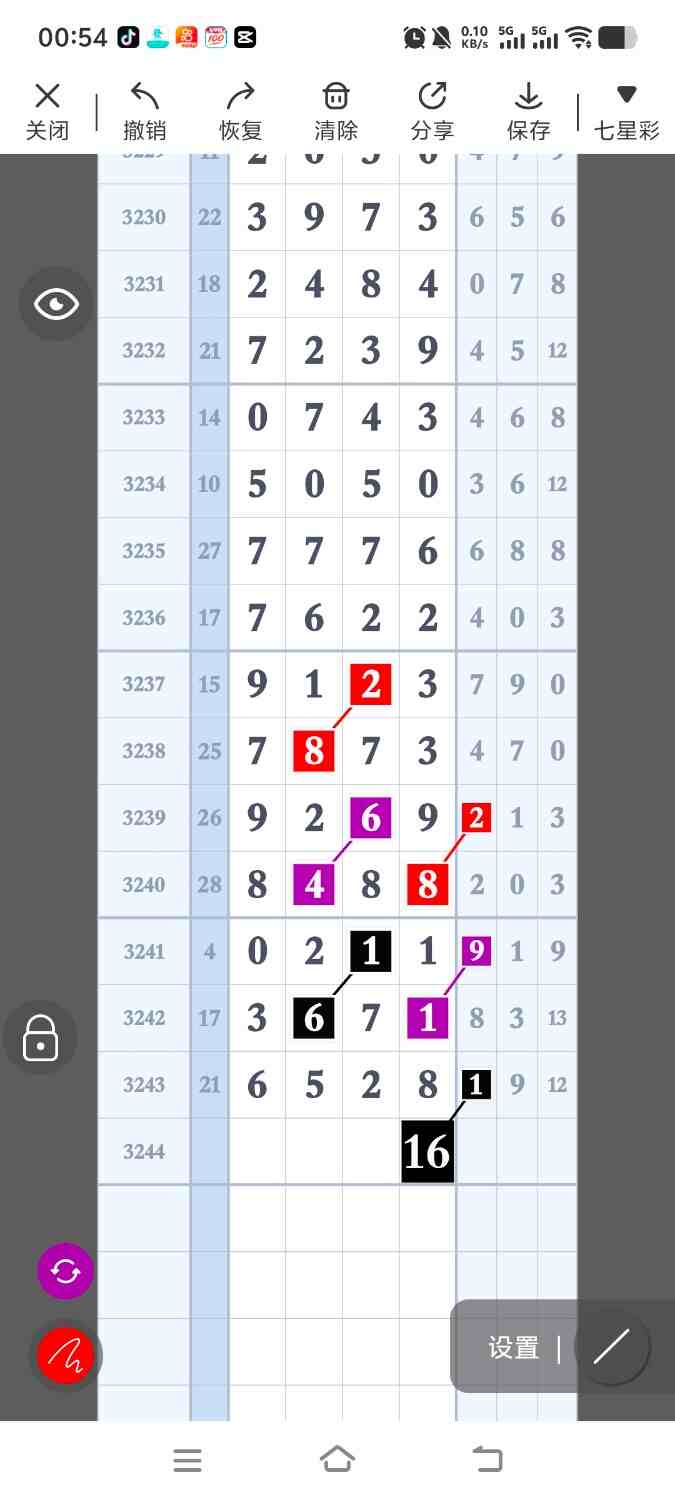Image resolution: width=675 pixels, height=1500 pixels.
Task: Tap the purple refresh swap button
Action: pyautogui.click(x=65, y=1271)
